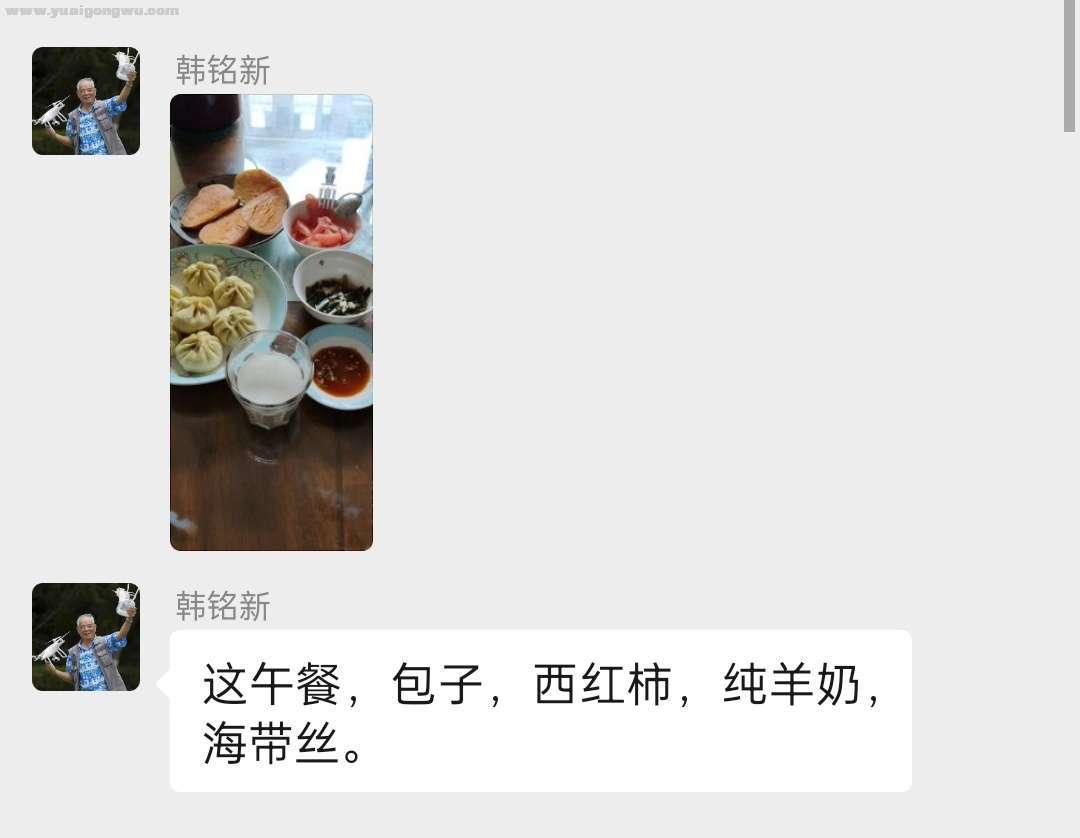Image resolution: width=1080 pixels, height=838 pixels.
Task: Tap 韩铭新's avatar beside the 这午餐 text message
Action: (86, 637)
